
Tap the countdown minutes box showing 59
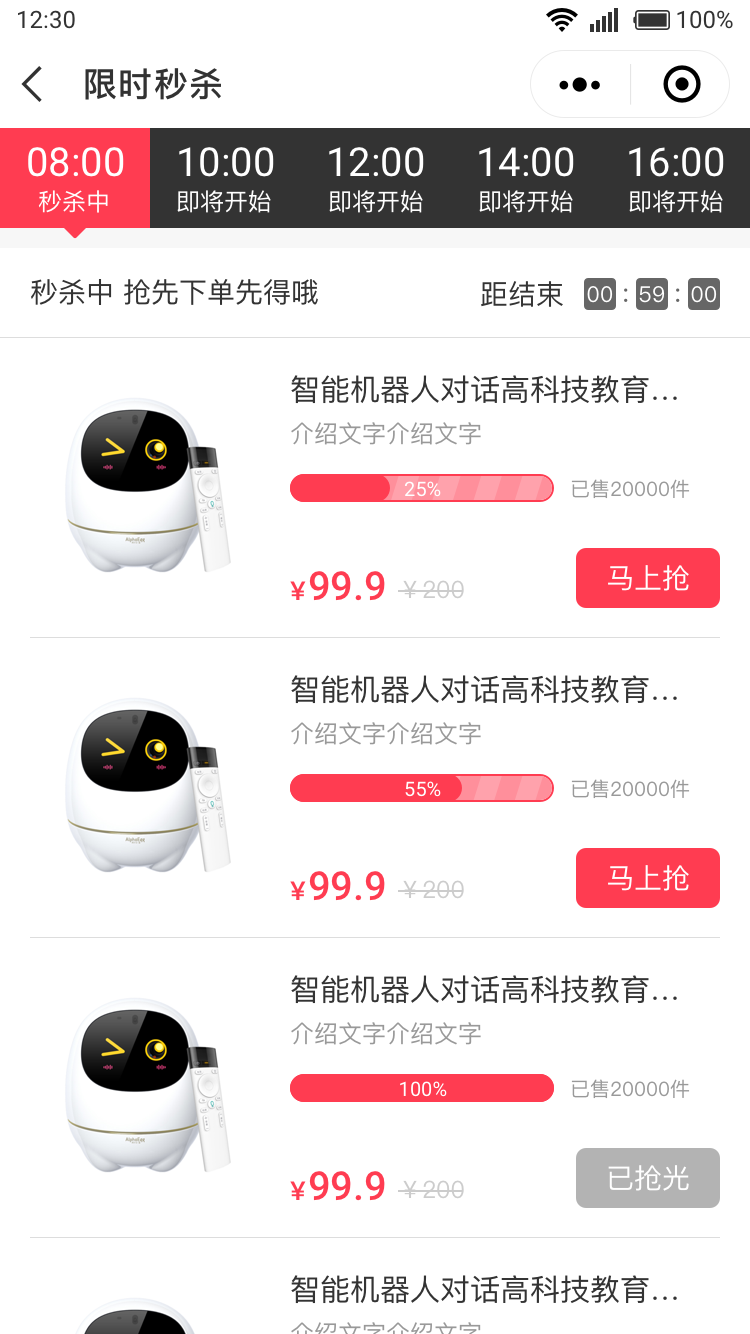pyautogui.click(x=651, y=294)
